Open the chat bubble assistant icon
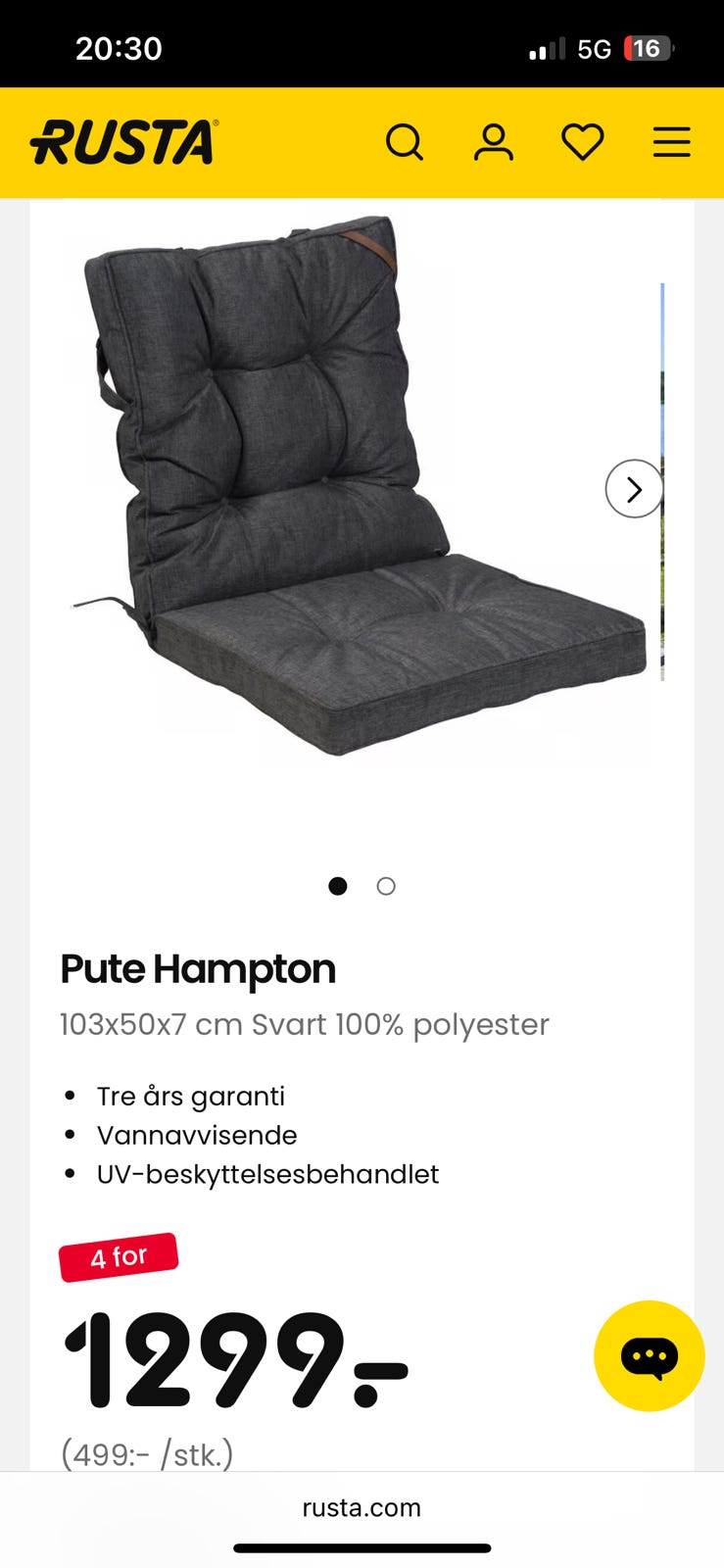The image size is (724, 1568). coord(649,1355)
